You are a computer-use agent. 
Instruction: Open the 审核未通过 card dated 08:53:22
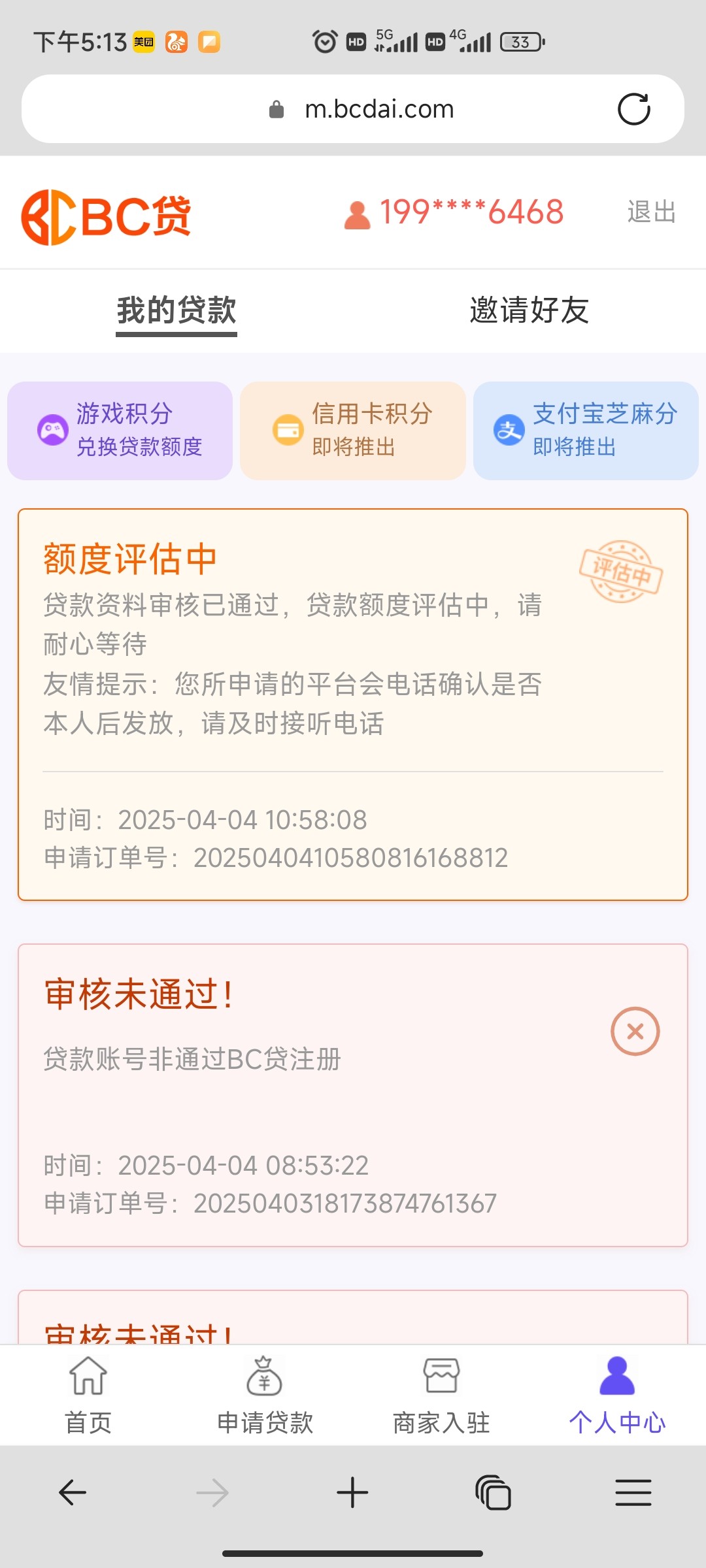click(x=353, y=1095)
